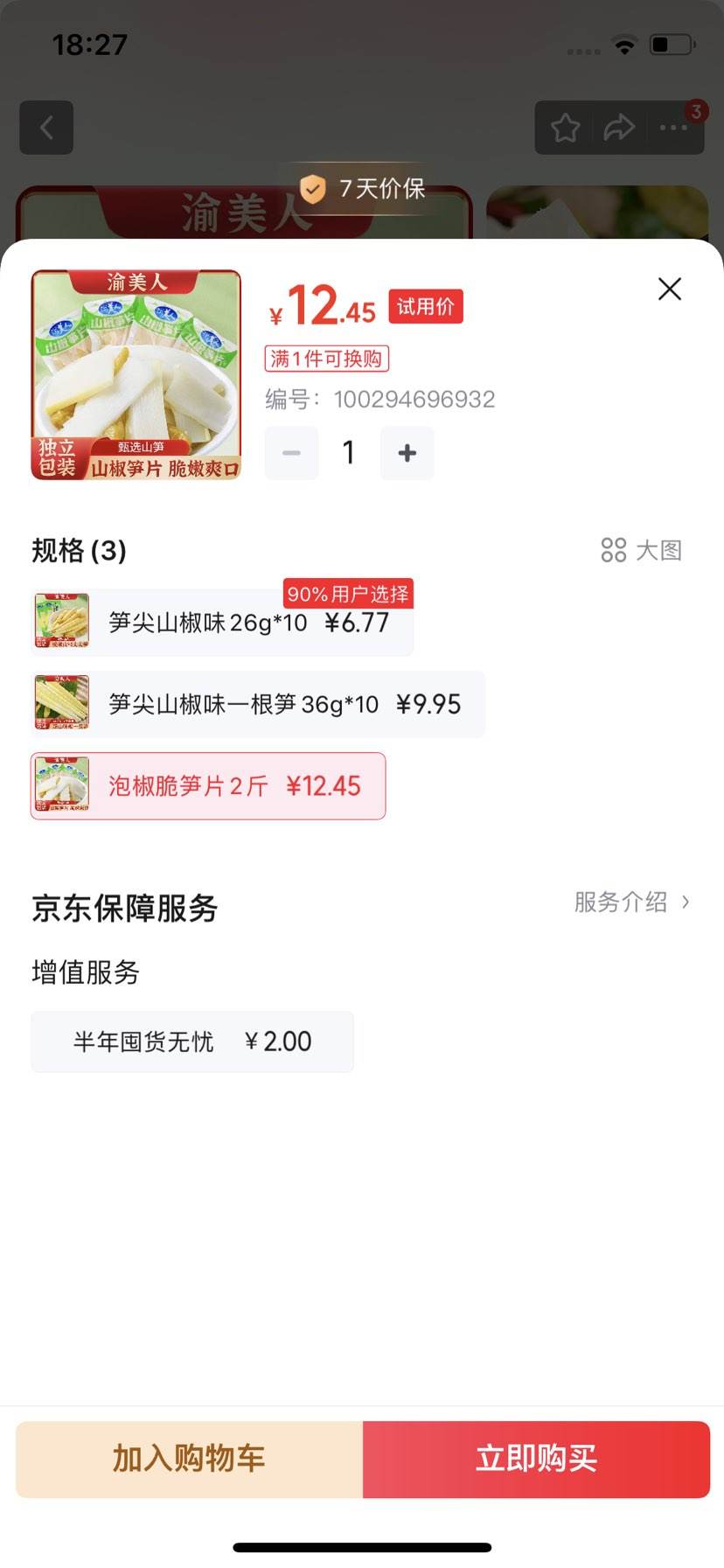Viewport: 724px width, 1568px height.
Task: Close the product options sheet
Action: pos(669,289)
